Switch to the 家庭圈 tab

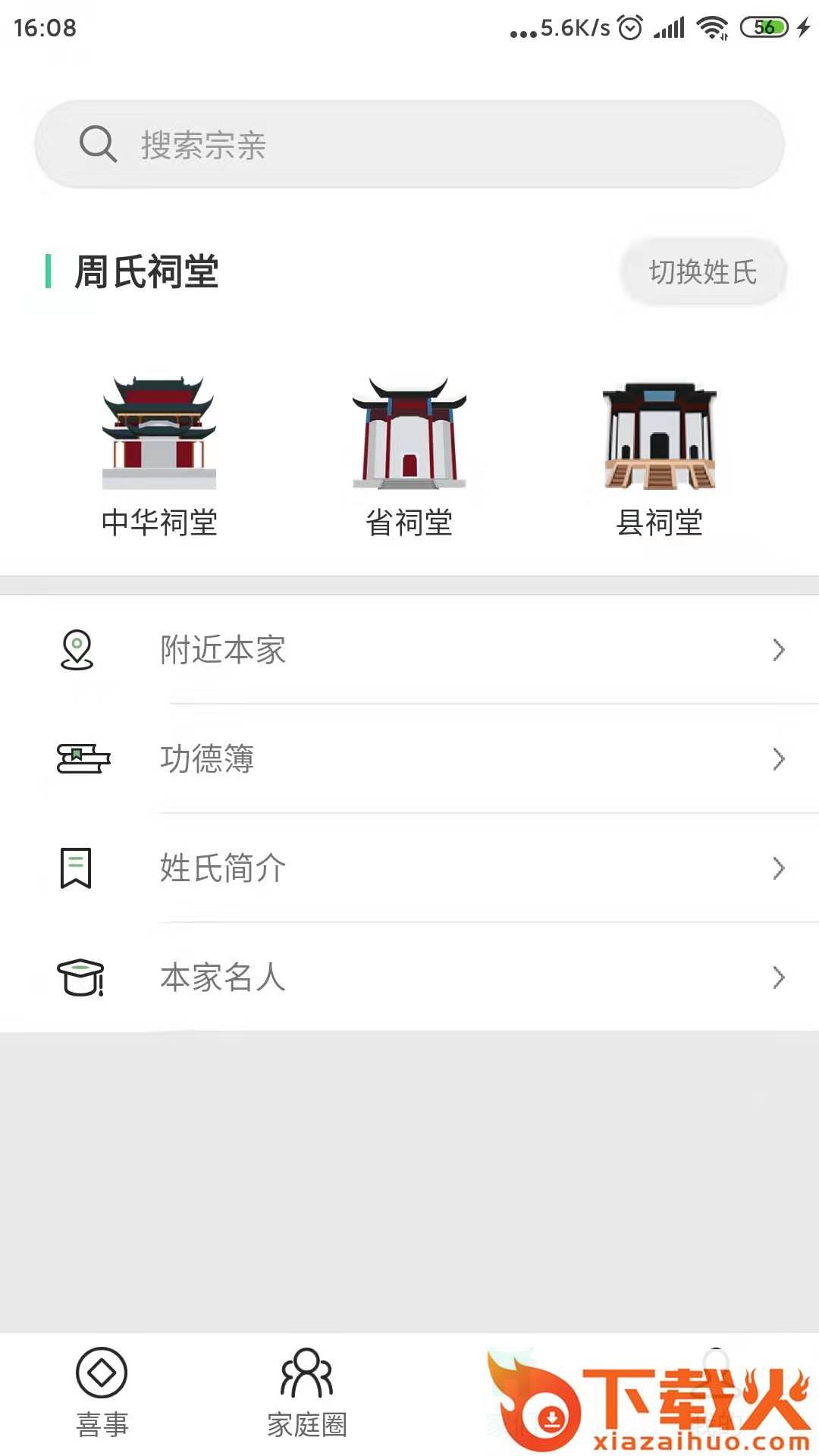click(x=306, y=1392)
